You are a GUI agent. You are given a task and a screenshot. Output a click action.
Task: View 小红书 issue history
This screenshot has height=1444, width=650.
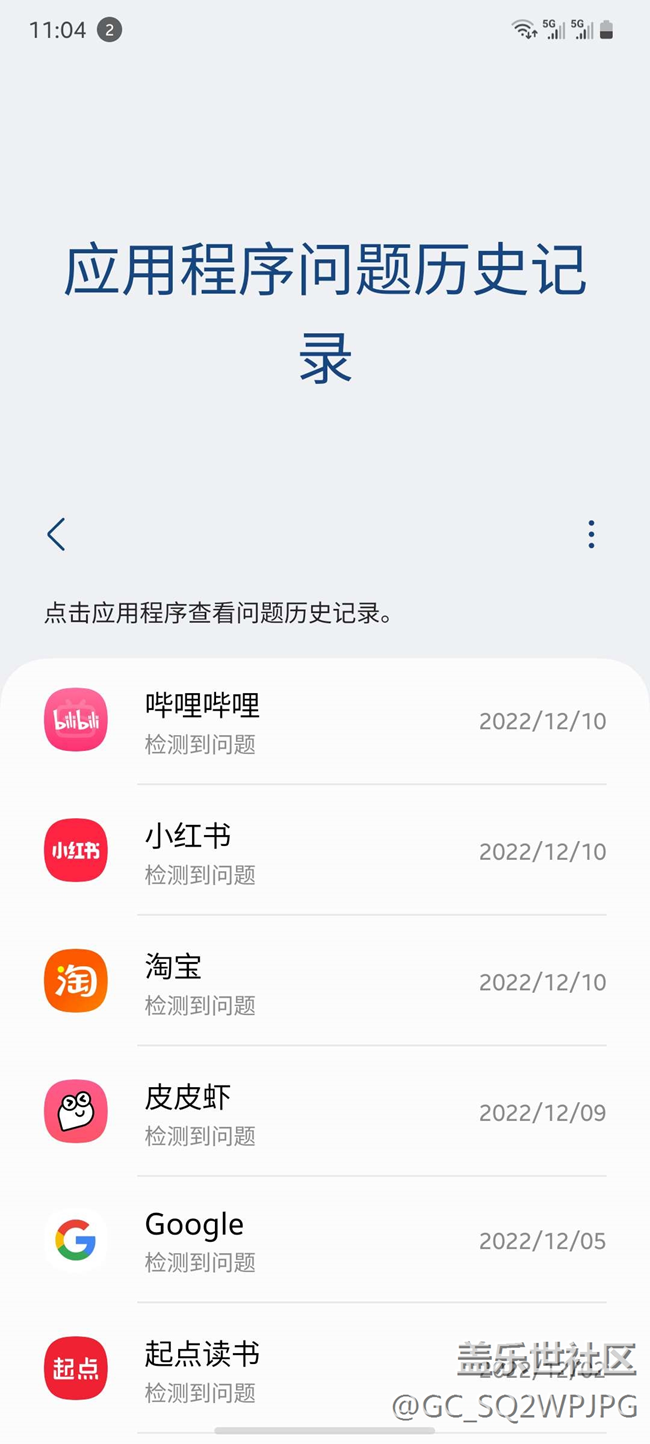coord(325,852)
